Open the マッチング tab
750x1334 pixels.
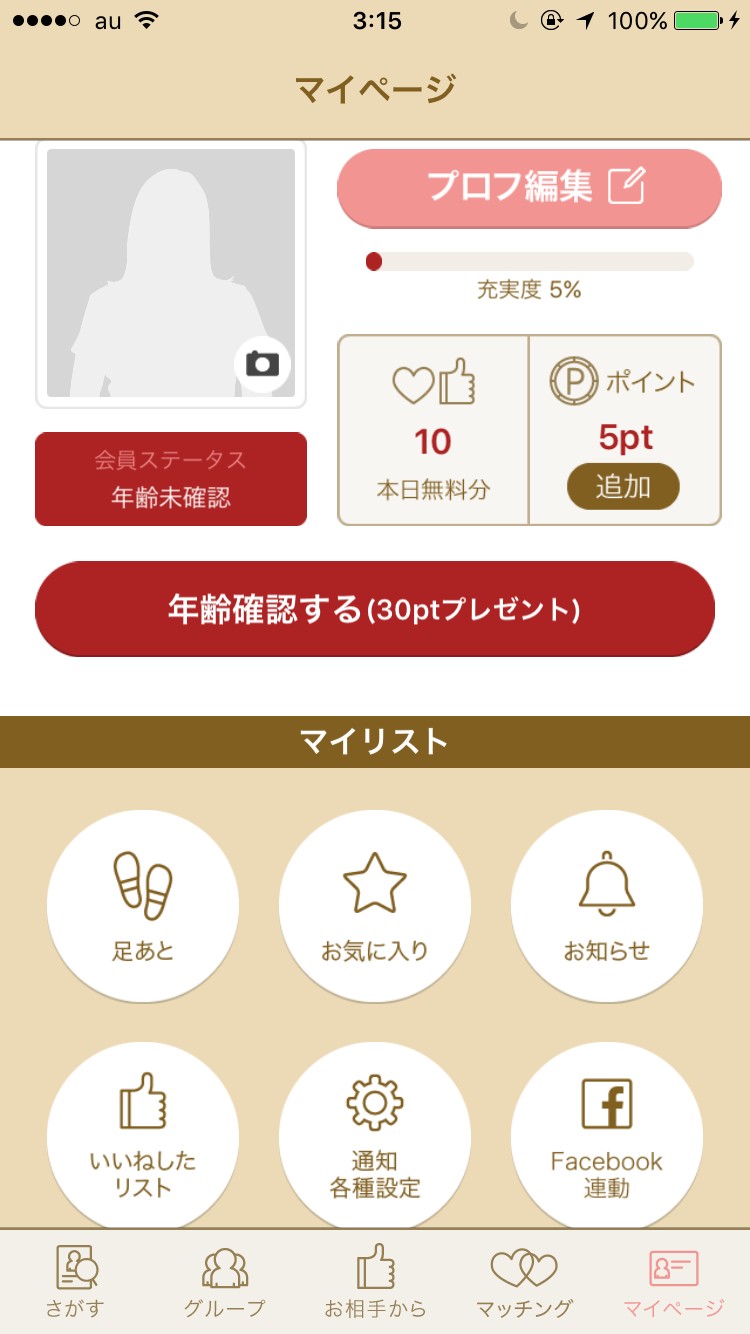[x=524, y=1282]
